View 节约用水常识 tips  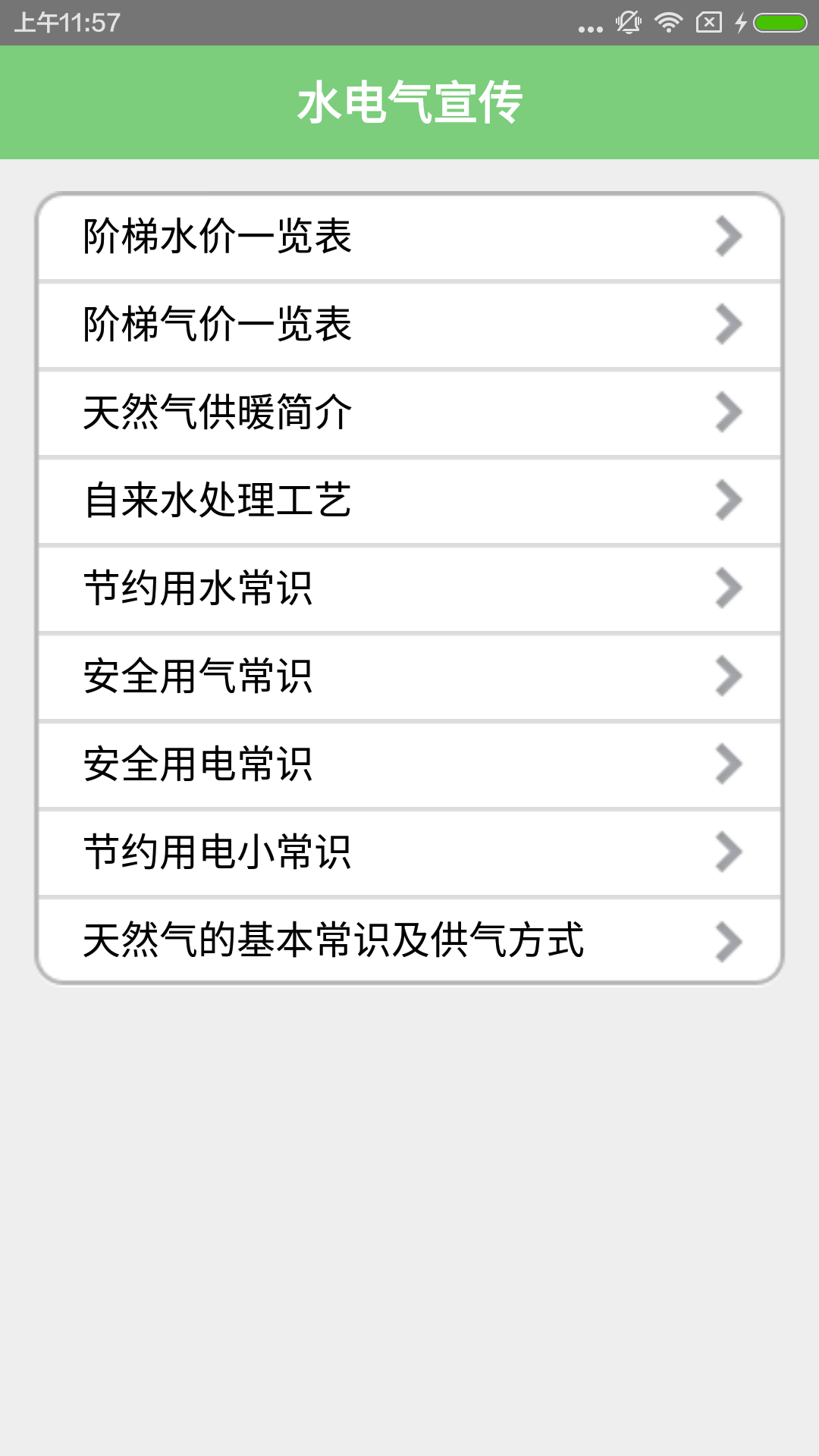pyautogui.click(x=303, y=588)
